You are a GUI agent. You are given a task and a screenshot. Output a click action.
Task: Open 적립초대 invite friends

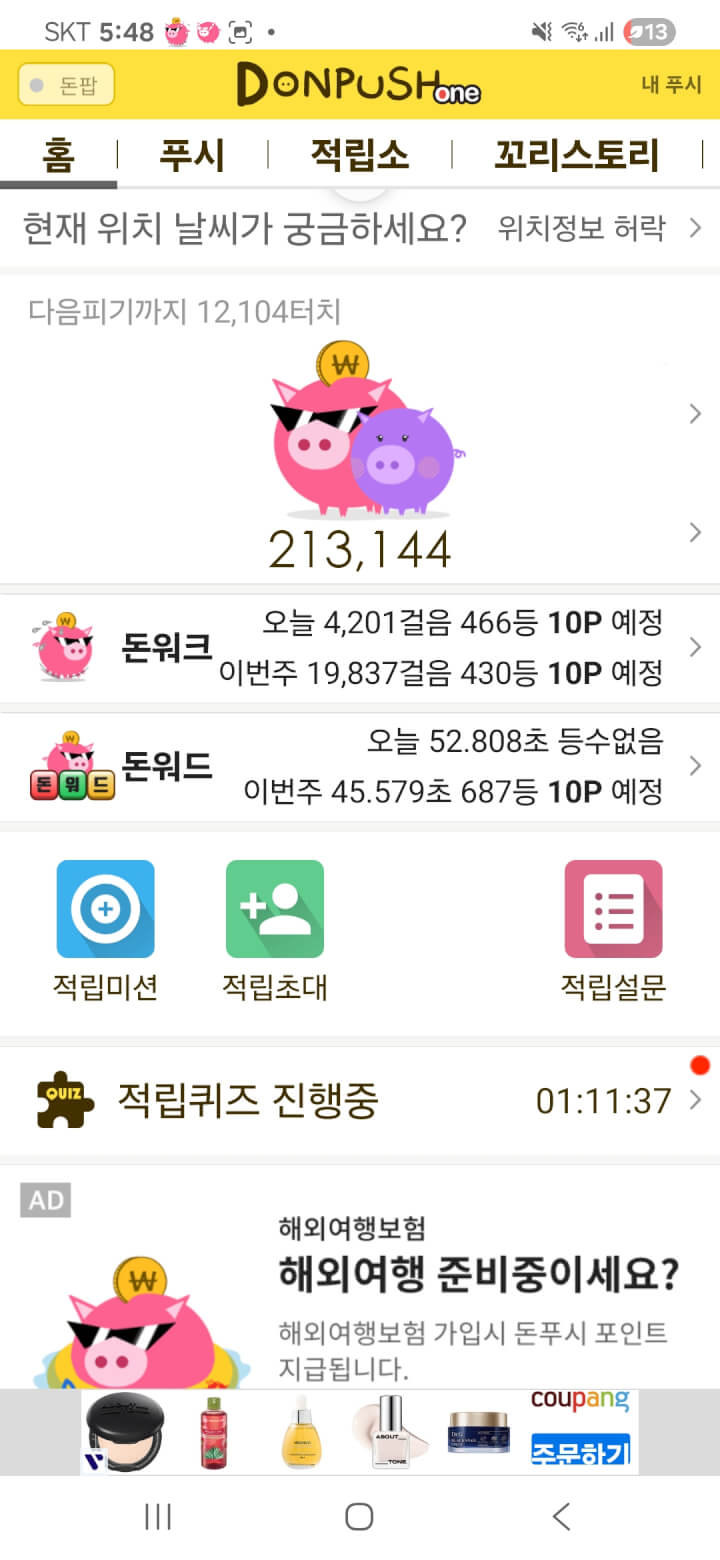[274, 928]
